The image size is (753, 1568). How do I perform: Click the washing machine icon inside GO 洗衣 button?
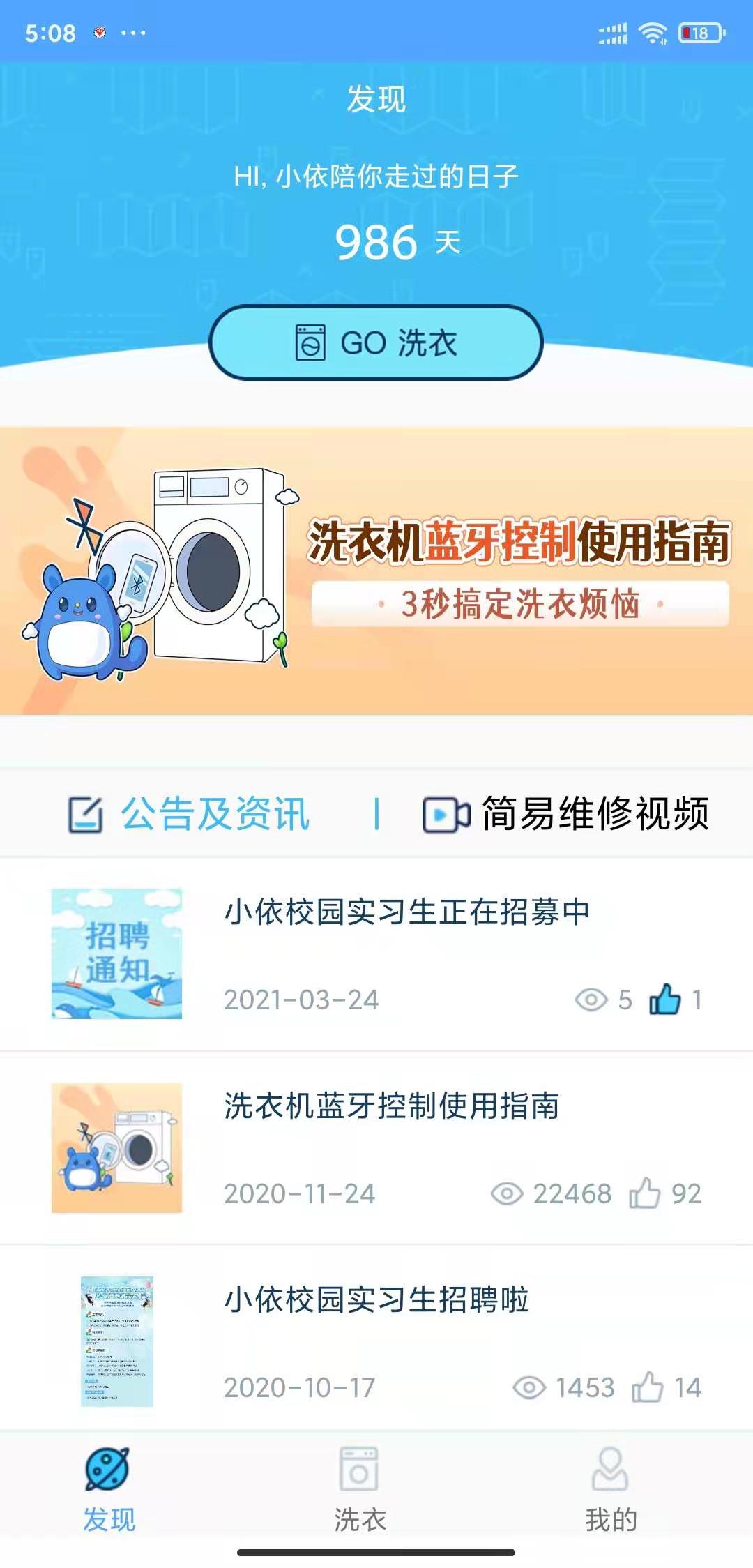[309, 342]
